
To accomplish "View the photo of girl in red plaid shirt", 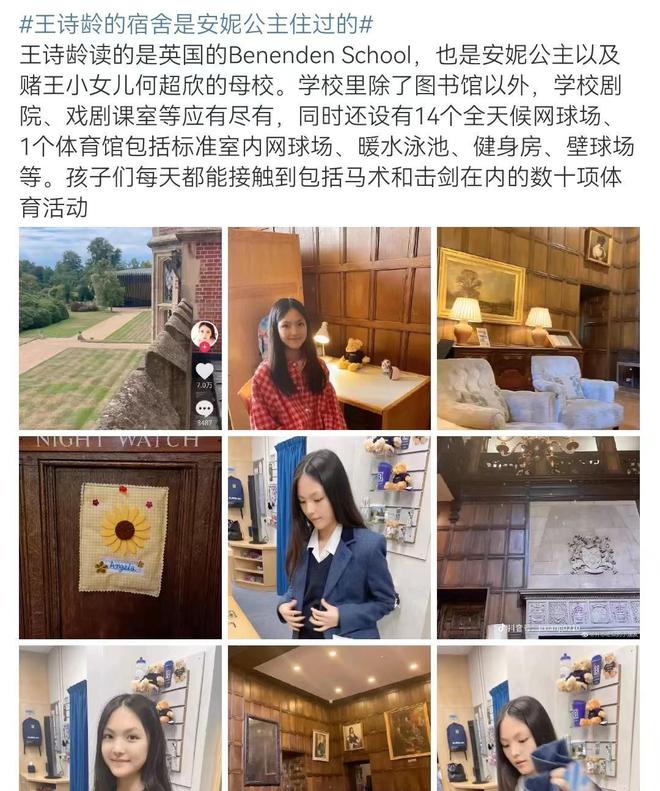I will 329,328.
